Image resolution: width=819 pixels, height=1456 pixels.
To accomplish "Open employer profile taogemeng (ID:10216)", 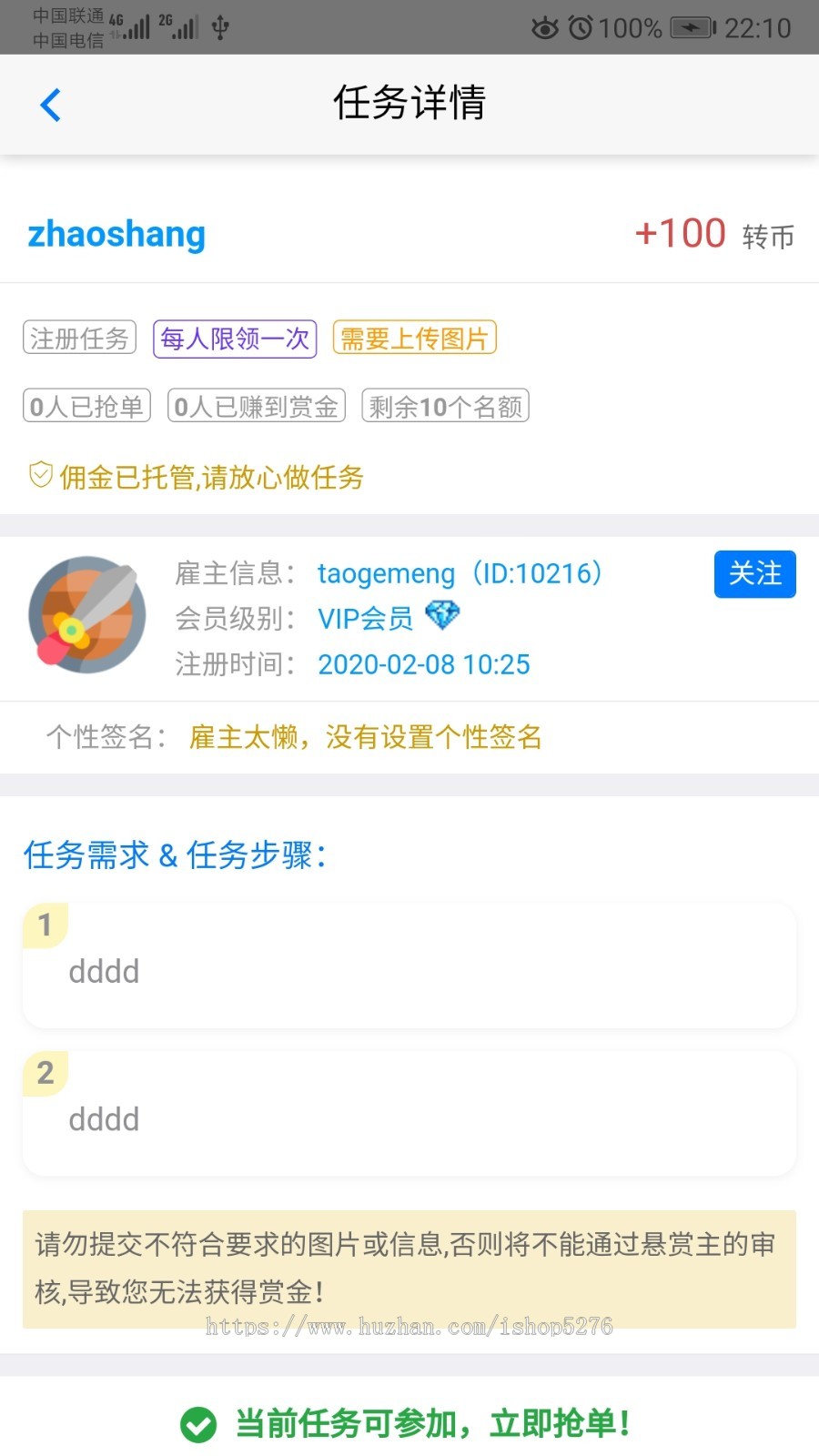I will click(459, 572).
